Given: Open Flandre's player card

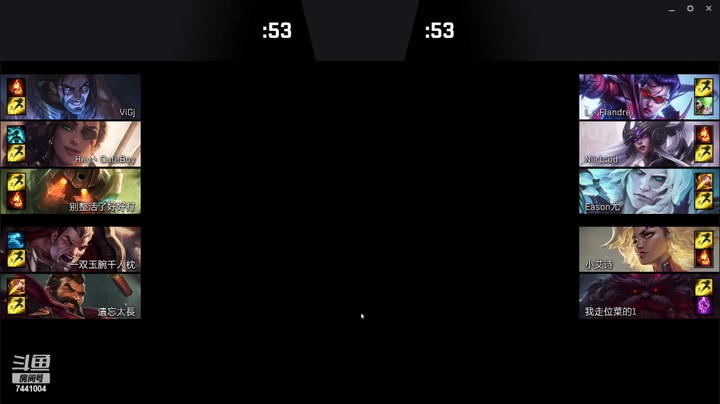Looking at the screenshot, I should (x=635, y=97).
